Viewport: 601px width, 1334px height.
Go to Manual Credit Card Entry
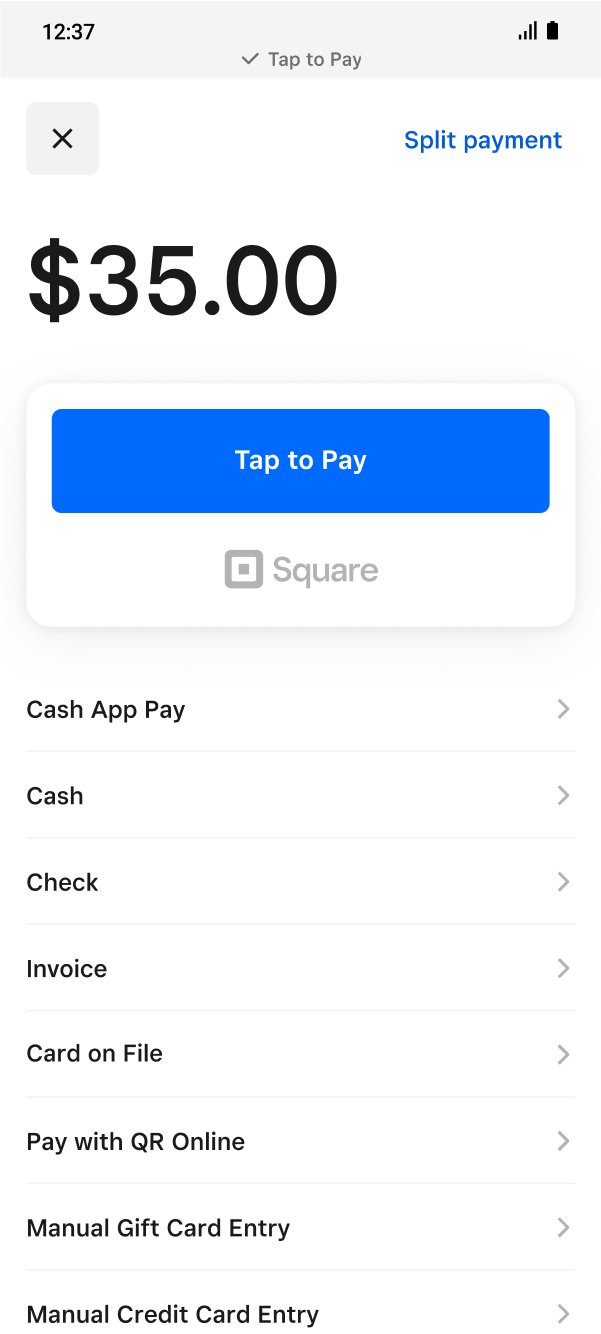pyautogui.click(x=300, y=1313)
